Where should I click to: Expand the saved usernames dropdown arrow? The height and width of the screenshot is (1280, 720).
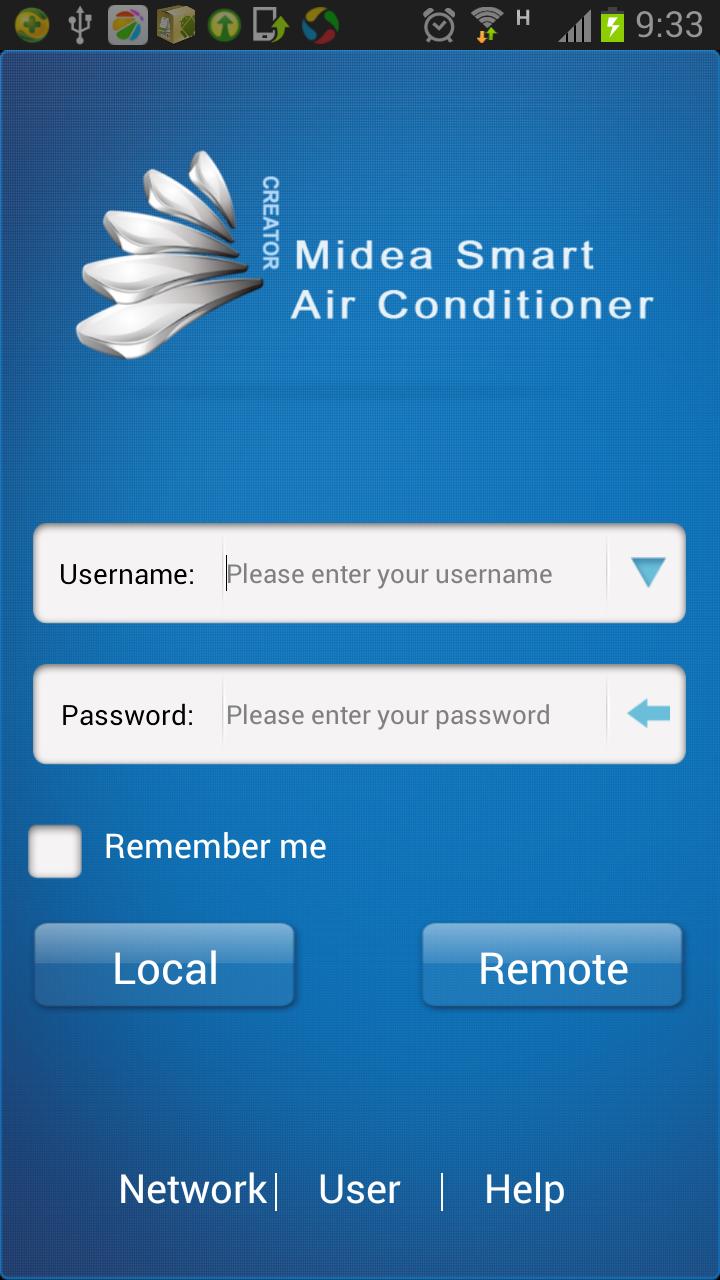click(648, 573)
